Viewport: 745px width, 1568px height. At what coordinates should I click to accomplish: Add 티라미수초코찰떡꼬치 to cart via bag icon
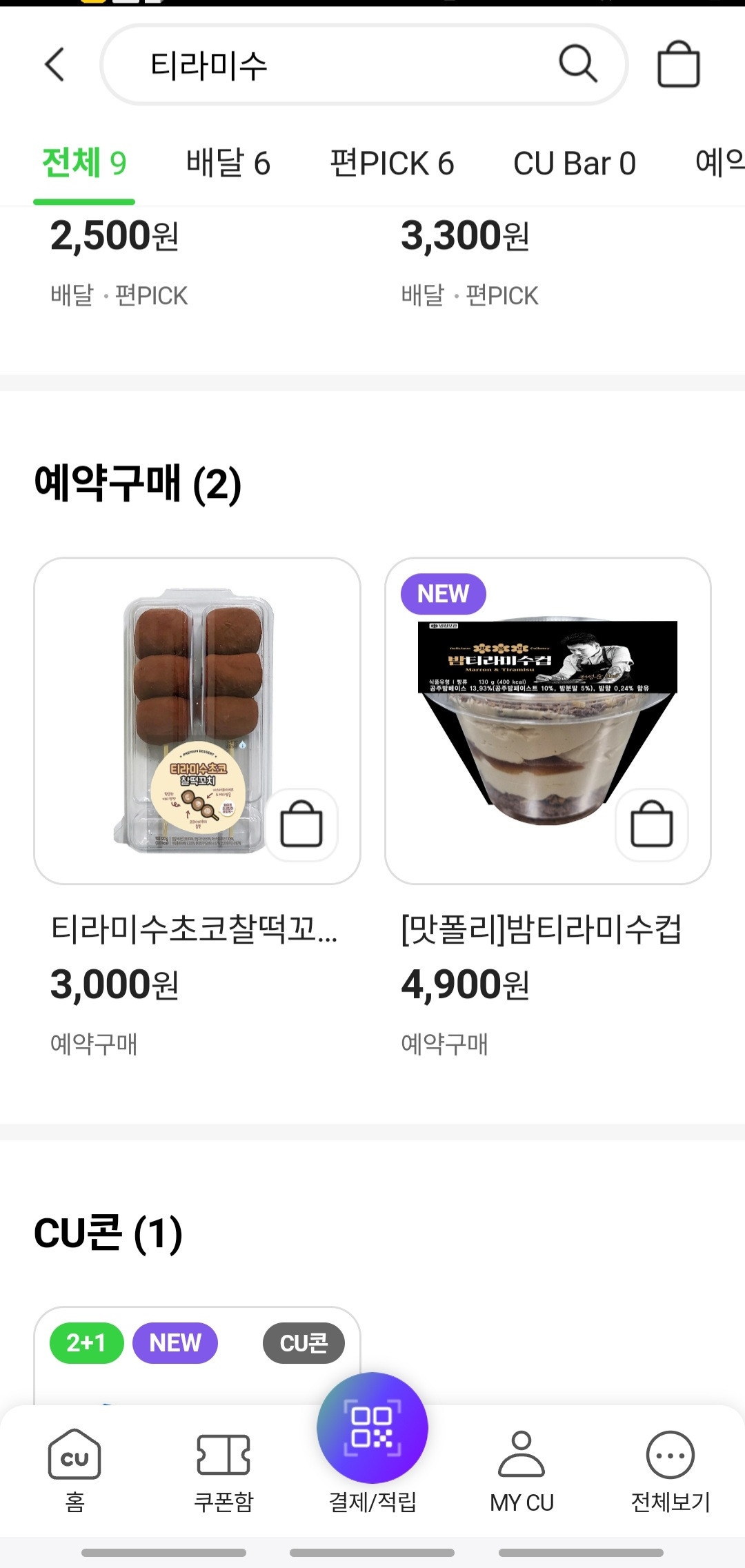coord(301,826)
